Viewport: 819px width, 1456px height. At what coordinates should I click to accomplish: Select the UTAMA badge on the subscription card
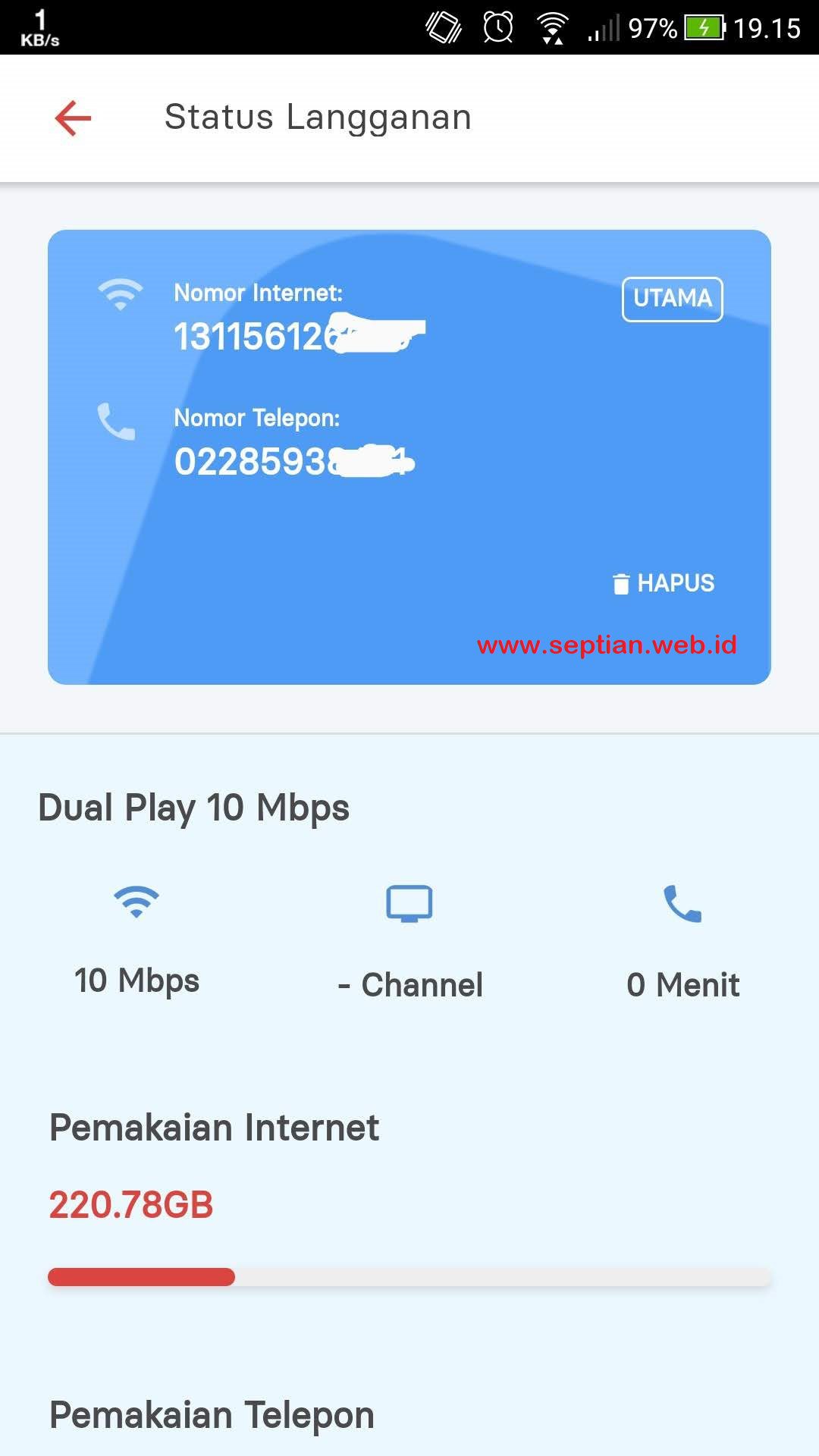point(672,299)
